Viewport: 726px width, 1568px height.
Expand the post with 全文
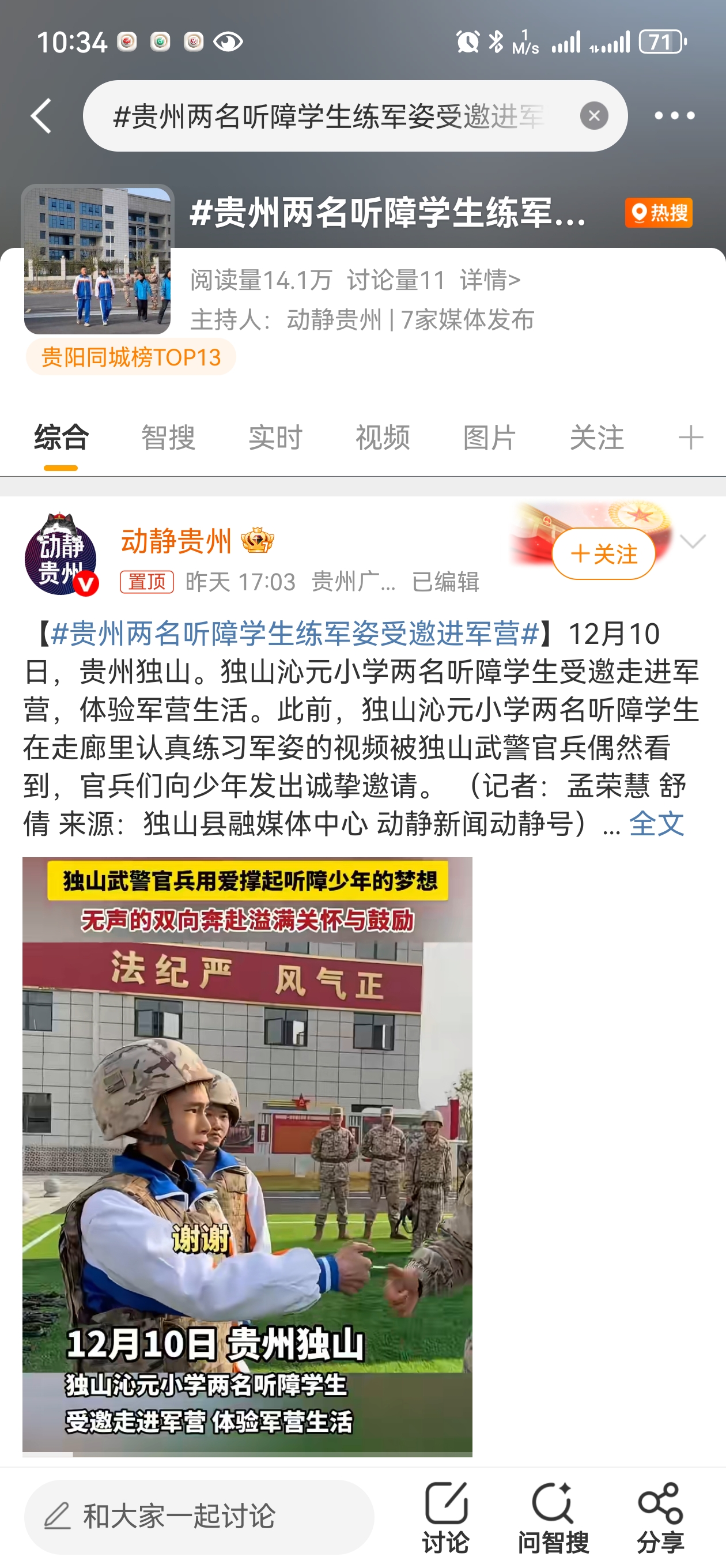click(x=657, y=824)
